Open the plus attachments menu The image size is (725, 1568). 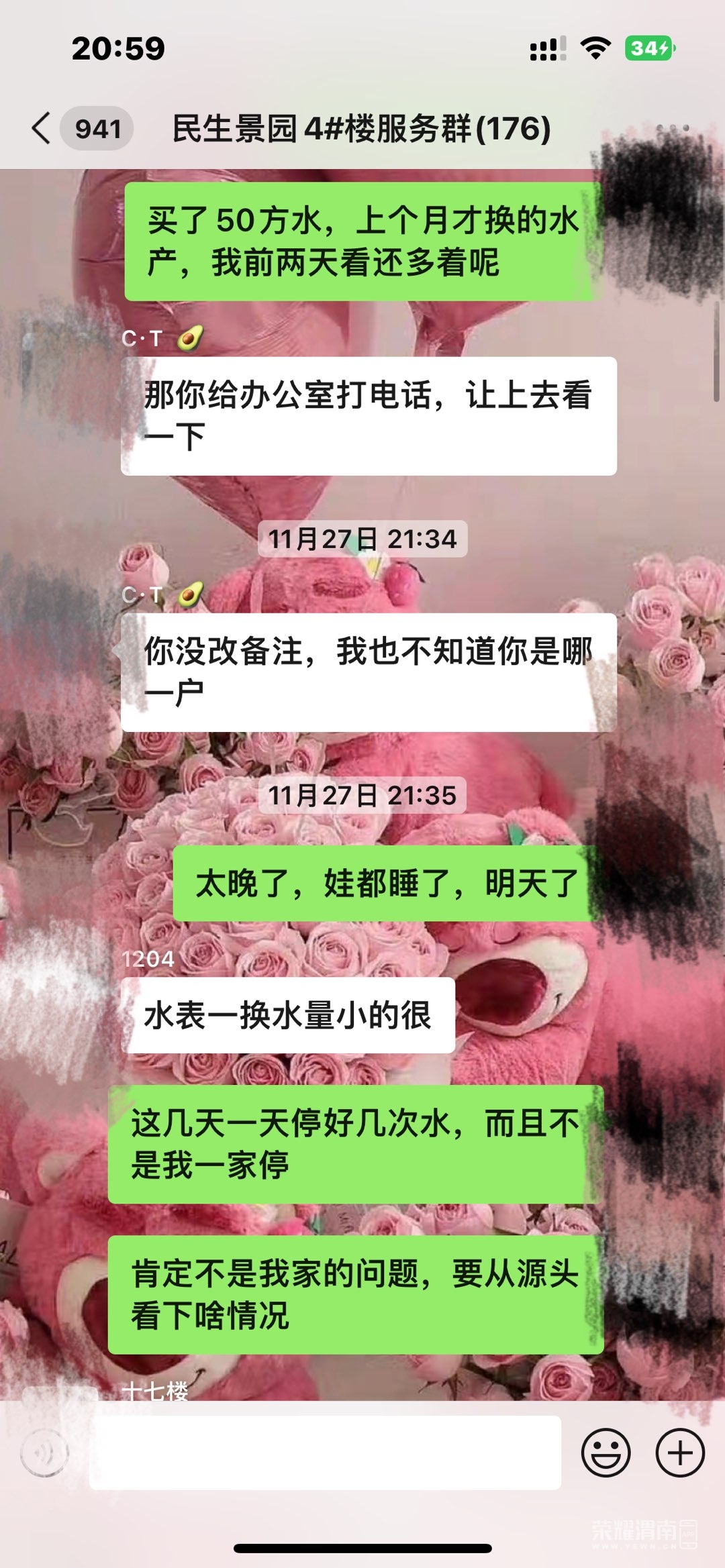[x=679, y=1453]
